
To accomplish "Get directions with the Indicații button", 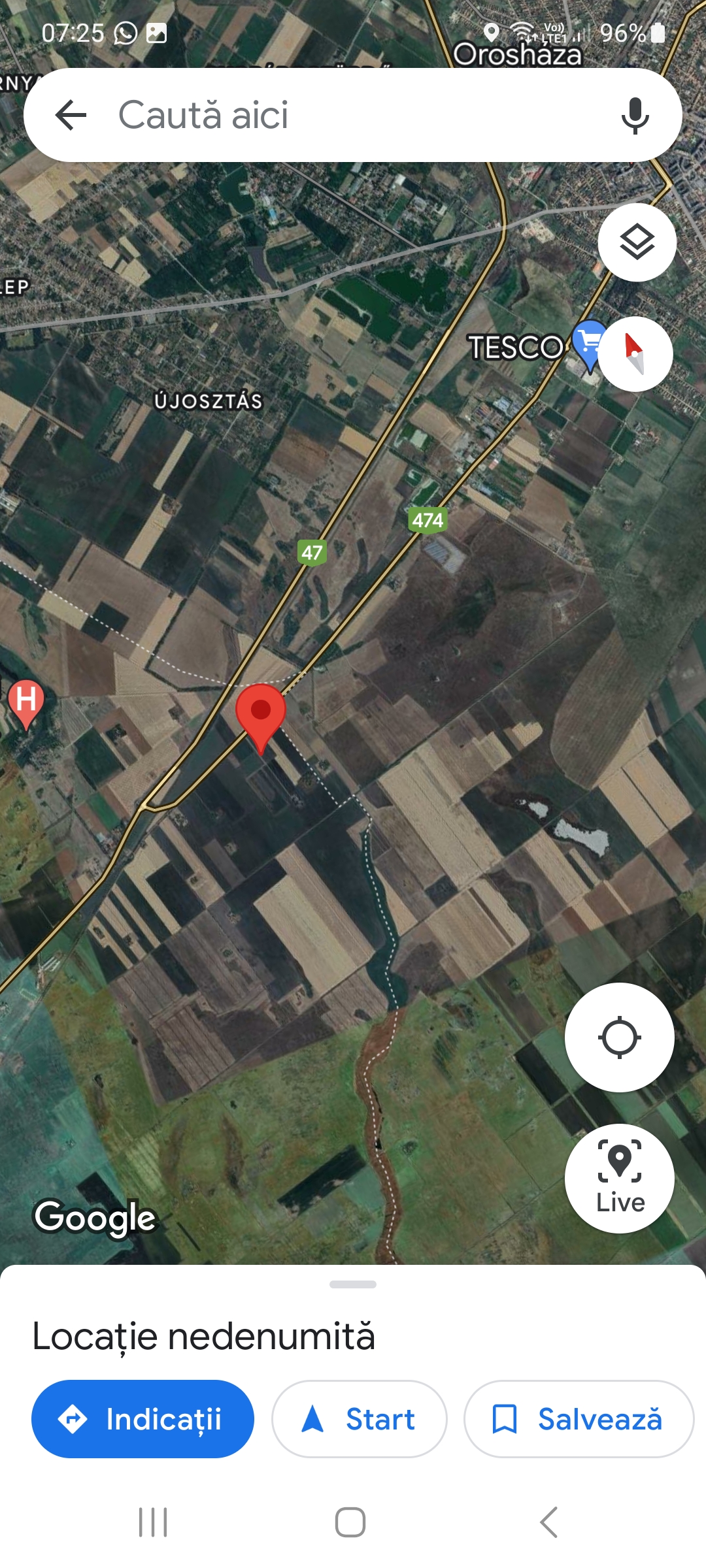I will tap(143, 1419).
